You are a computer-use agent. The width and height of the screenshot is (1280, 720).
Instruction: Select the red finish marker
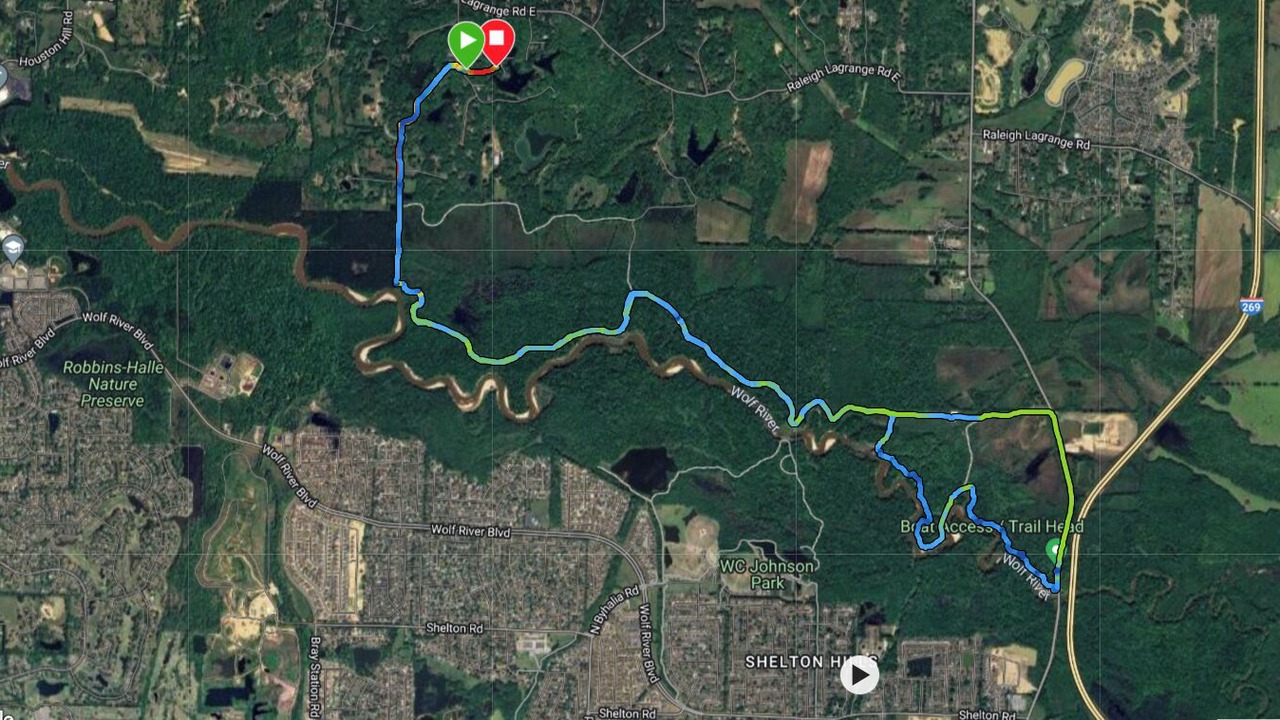pos(497,40)
